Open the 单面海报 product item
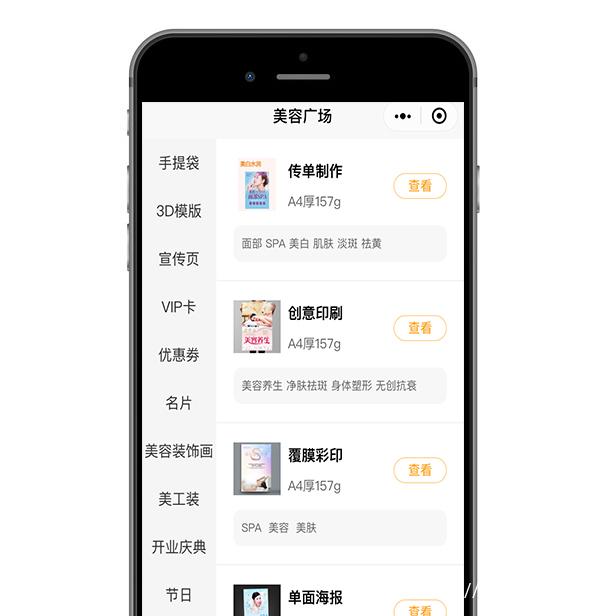The width and height of the screenshot is (616, 616). click(315, 598)
